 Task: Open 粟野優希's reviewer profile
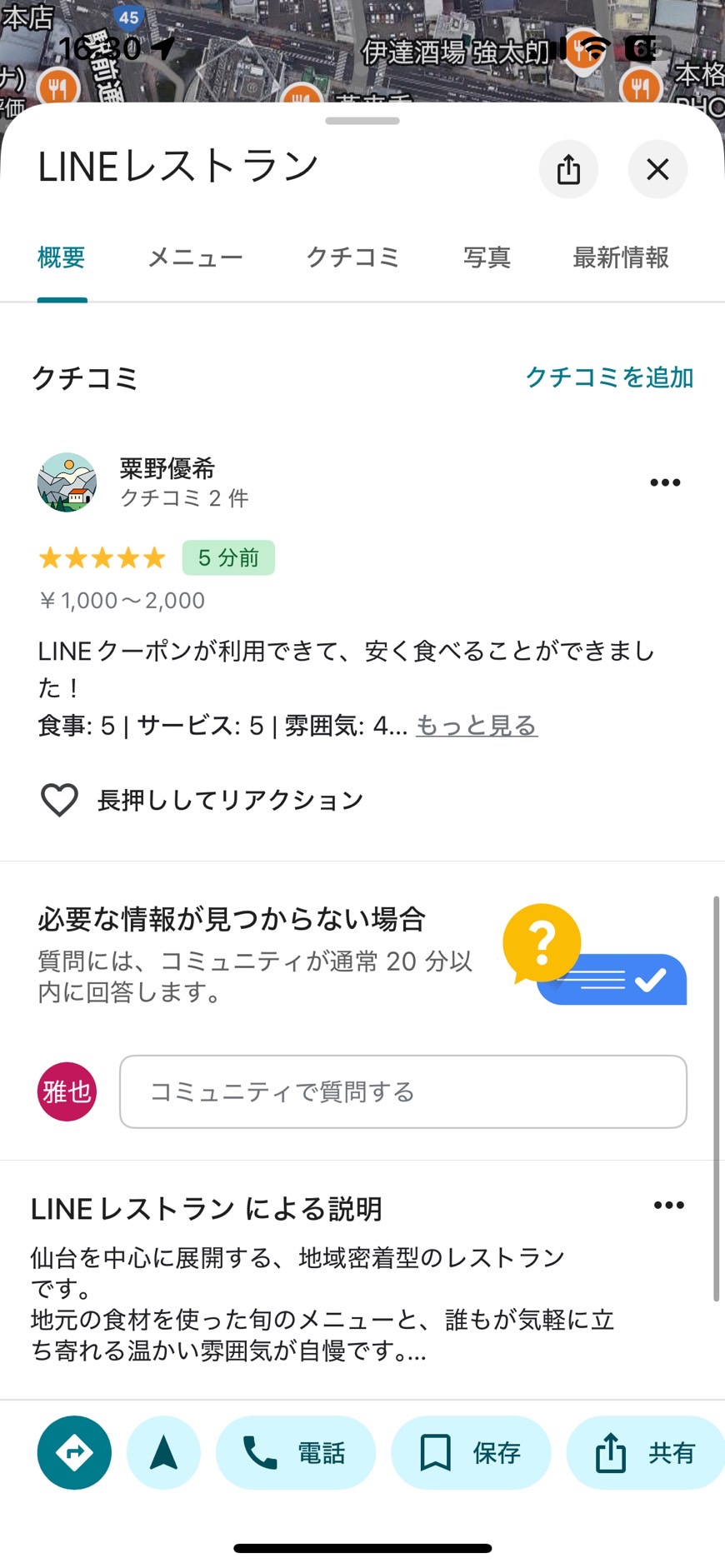tap(67, 482)
